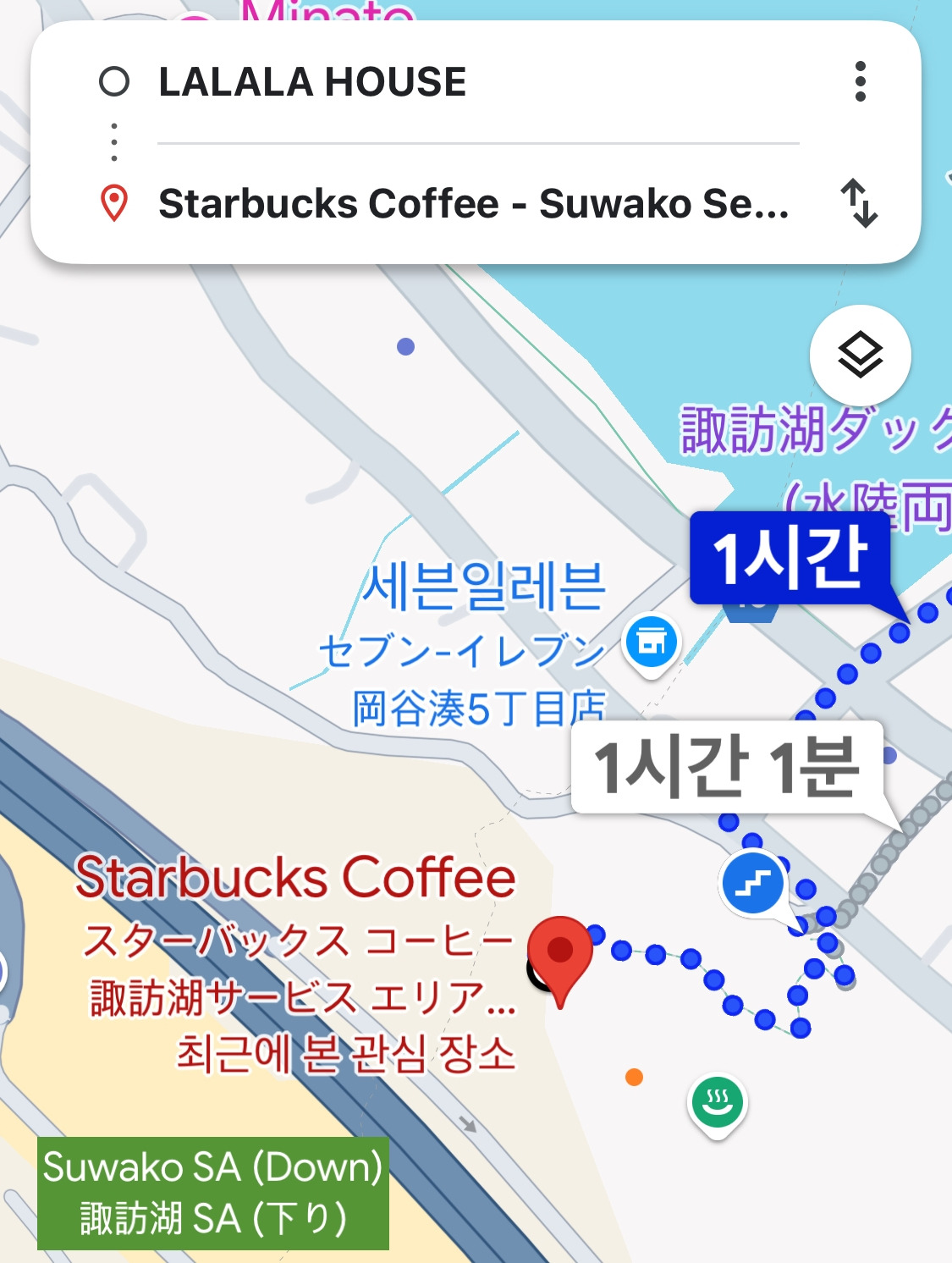
Task: Open the Suwako SA (Down) label
Action: pos(213,1193)
